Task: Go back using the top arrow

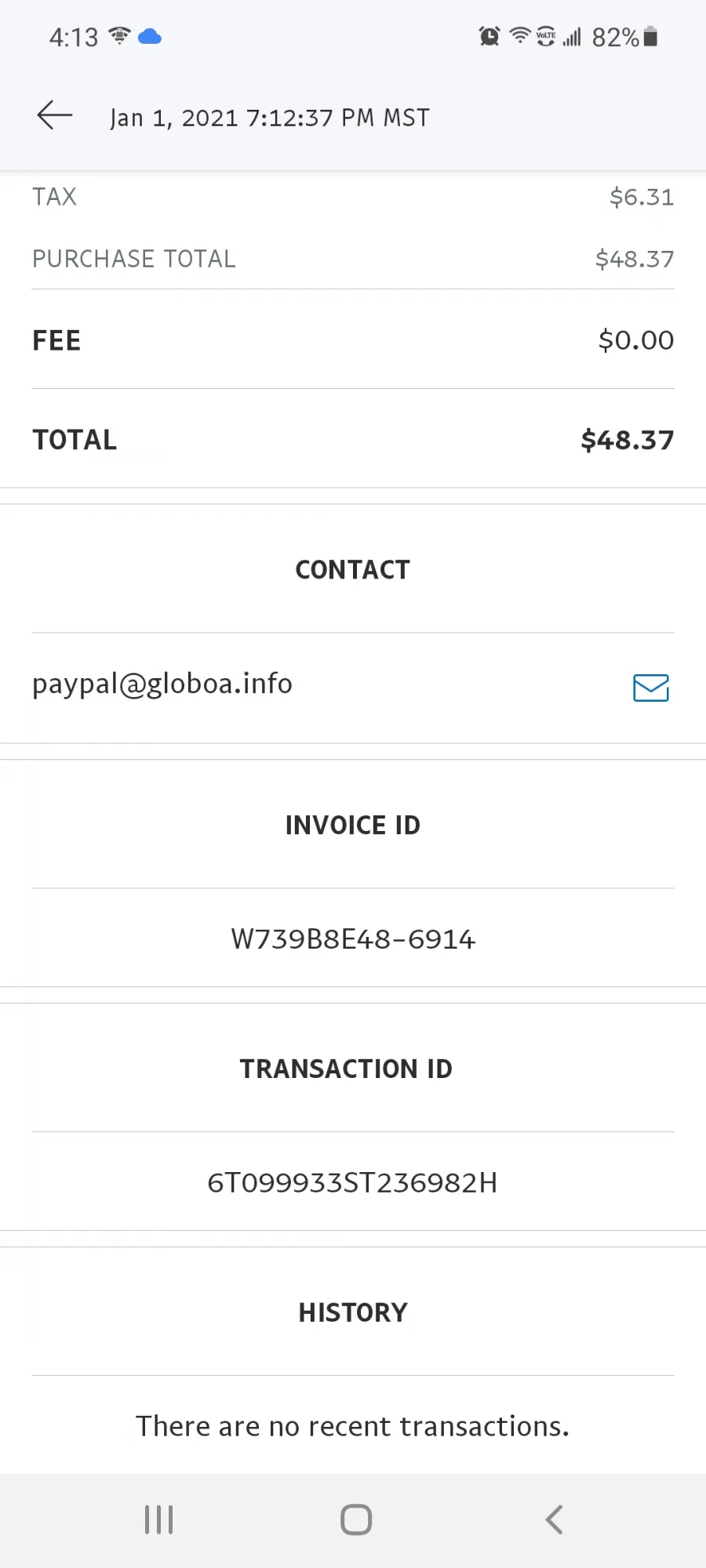Action: coord(55,115)
